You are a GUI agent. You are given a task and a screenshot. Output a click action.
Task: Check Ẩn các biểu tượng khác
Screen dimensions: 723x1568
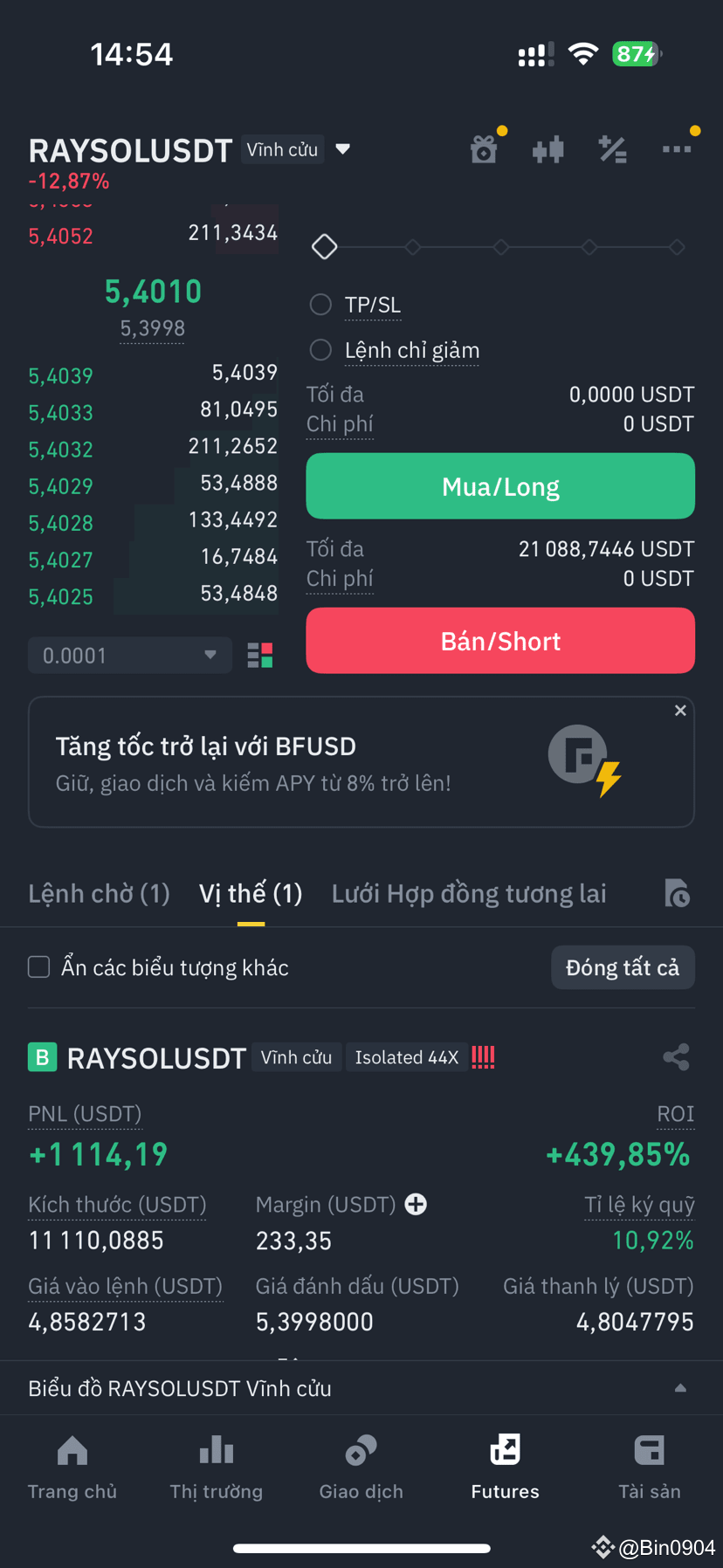pos(38,966)
